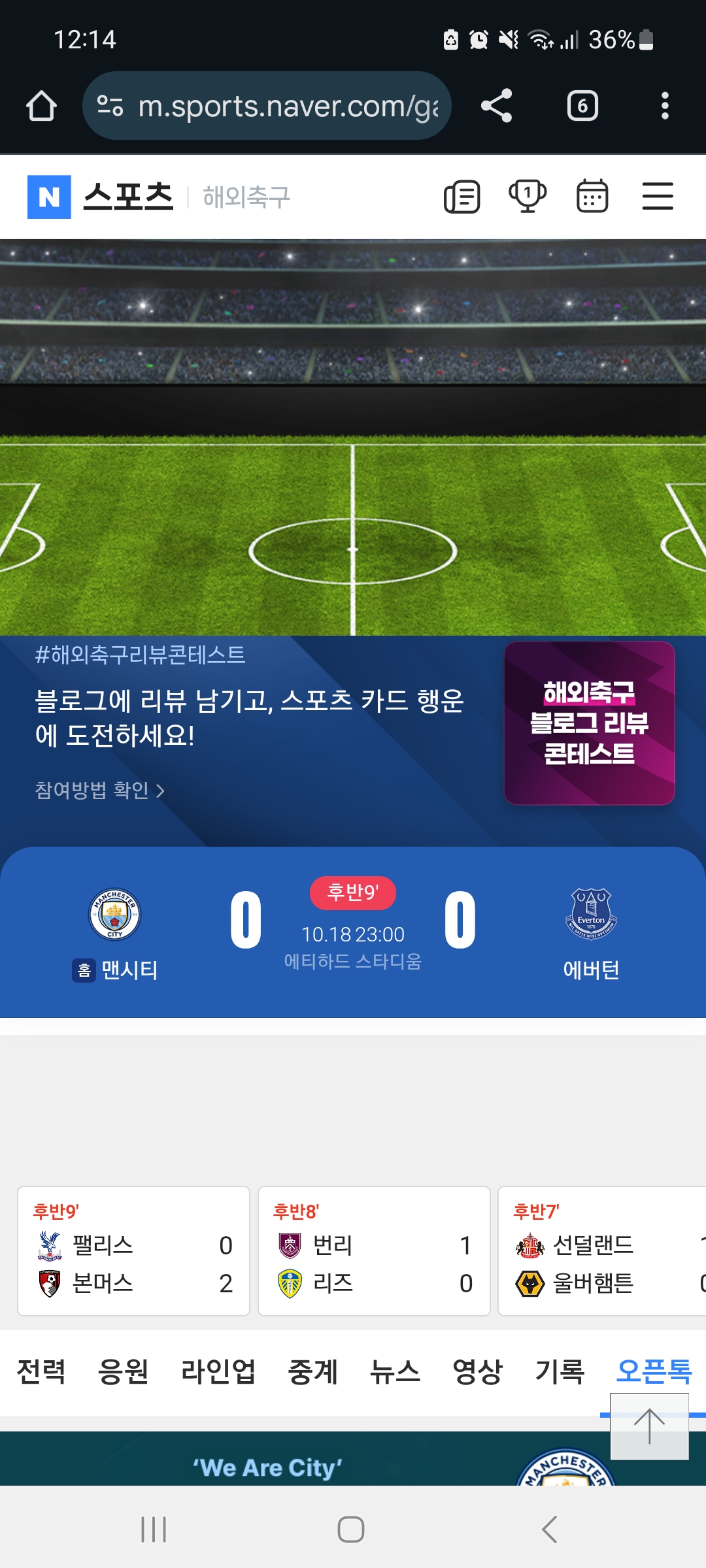
Task: Go to the browser home page
Action: click(x=41, y=106)
